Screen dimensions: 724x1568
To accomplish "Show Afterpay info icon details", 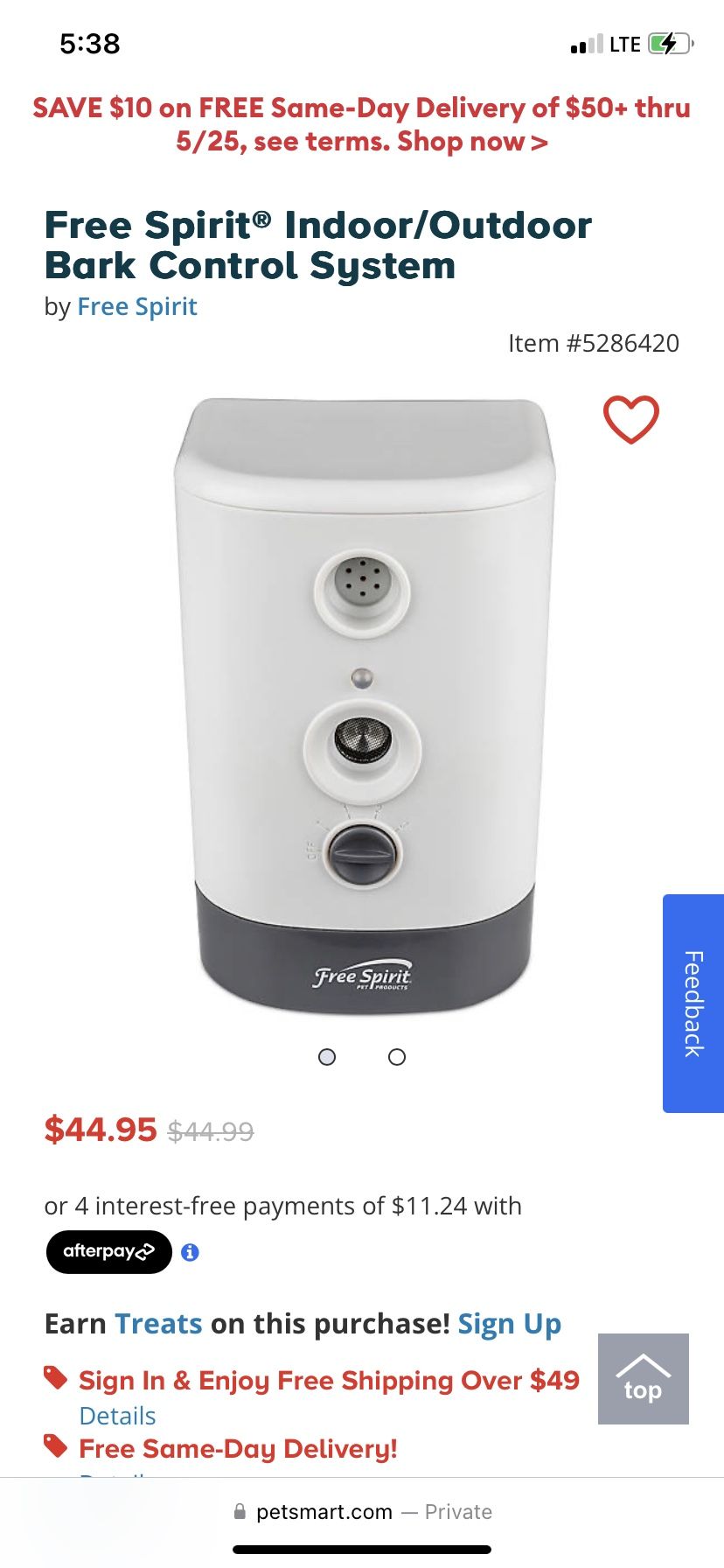I will (x=190, y=1252).
